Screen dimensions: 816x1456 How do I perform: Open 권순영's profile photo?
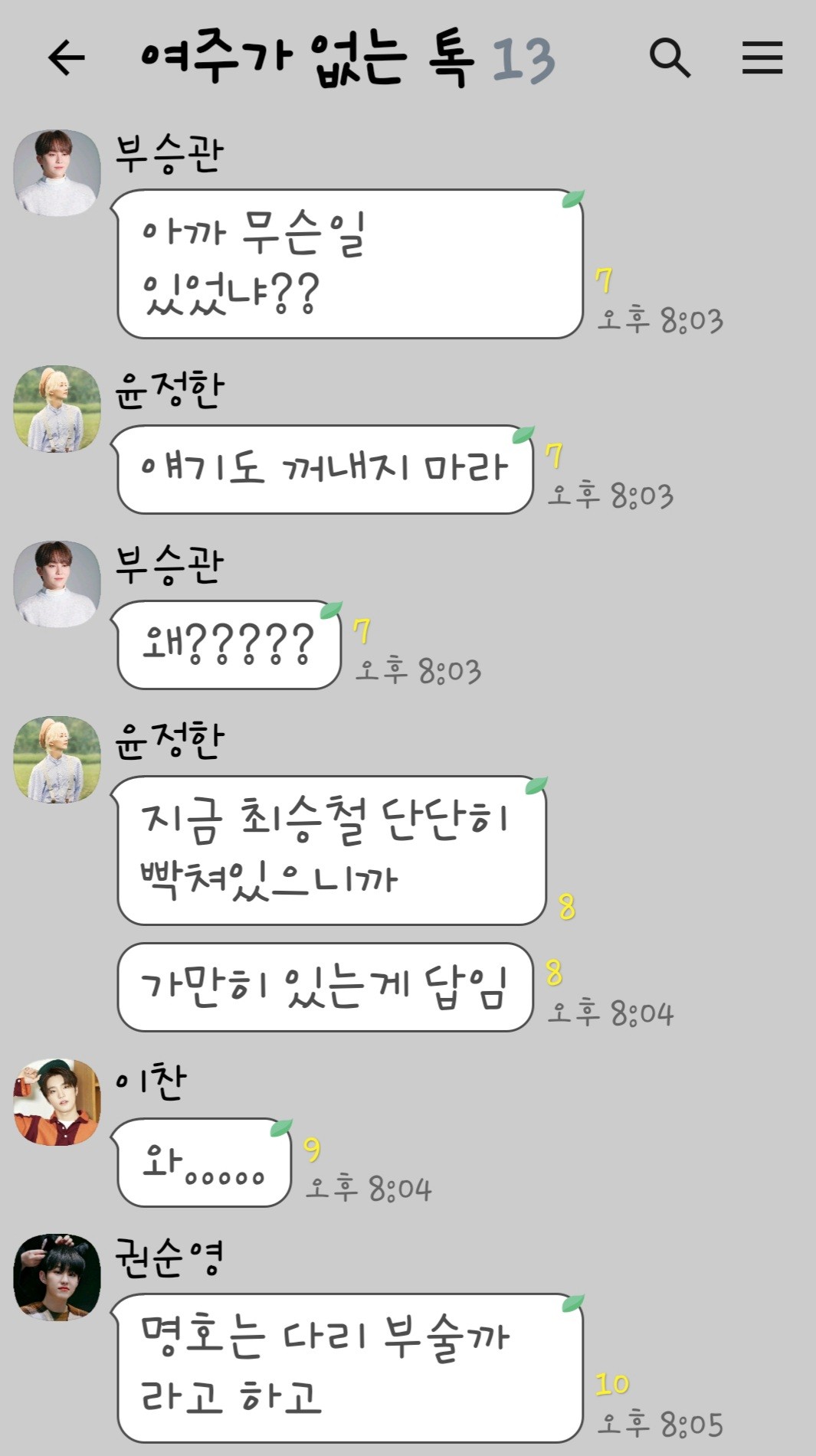(x=57, y=1277)
